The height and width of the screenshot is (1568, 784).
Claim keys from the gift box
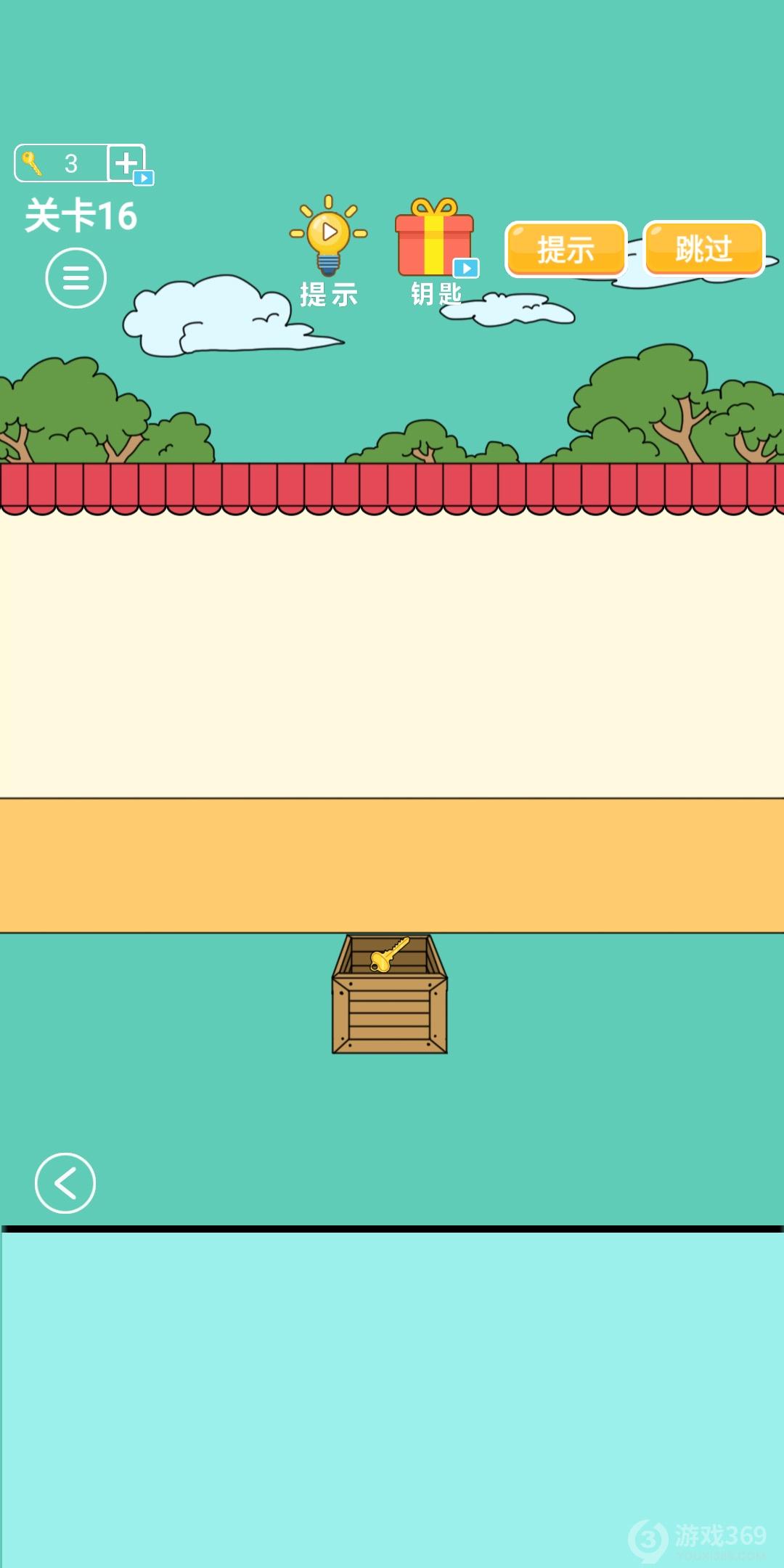tap(434, 238)
